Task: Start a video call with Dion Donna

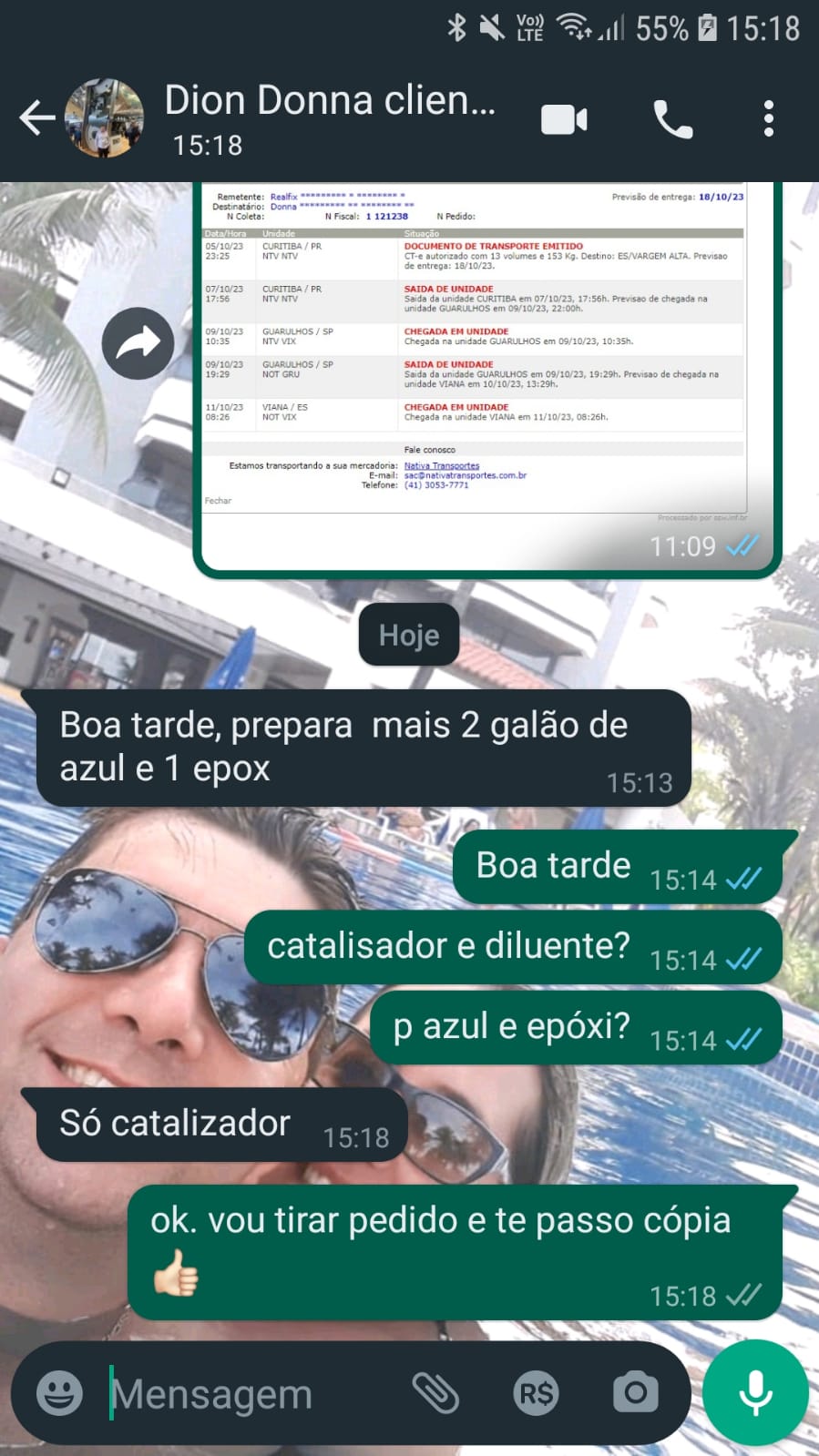Action: 564,120
